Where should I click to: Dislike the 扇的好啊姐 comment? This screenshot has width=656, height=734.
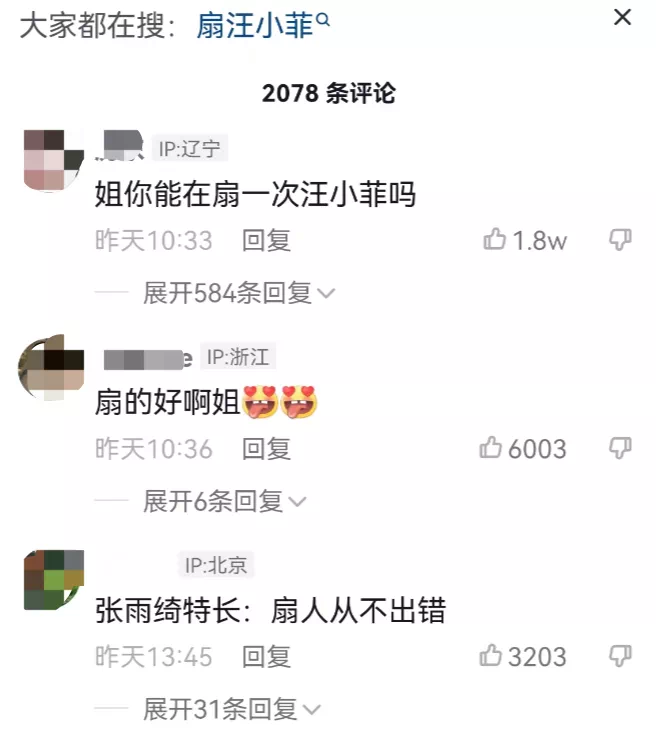point(620,448)
